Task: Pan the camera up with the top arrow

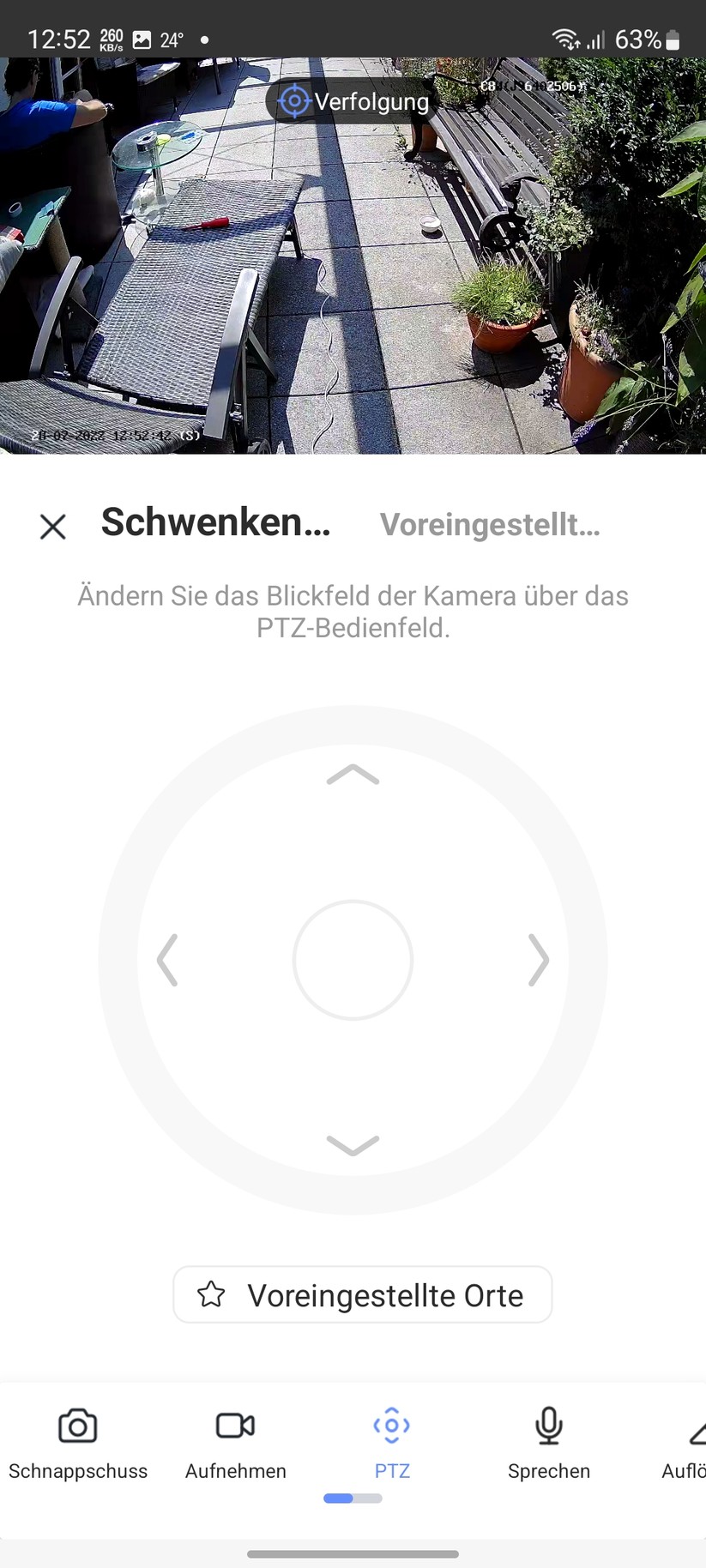Action: pos(352,775)
